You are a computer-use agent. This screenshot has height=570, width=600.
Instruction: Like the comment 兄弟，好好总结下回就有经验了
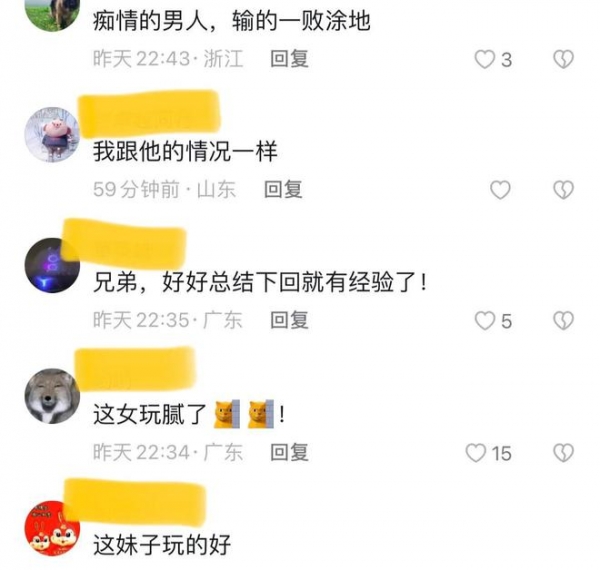coord(485,321)
